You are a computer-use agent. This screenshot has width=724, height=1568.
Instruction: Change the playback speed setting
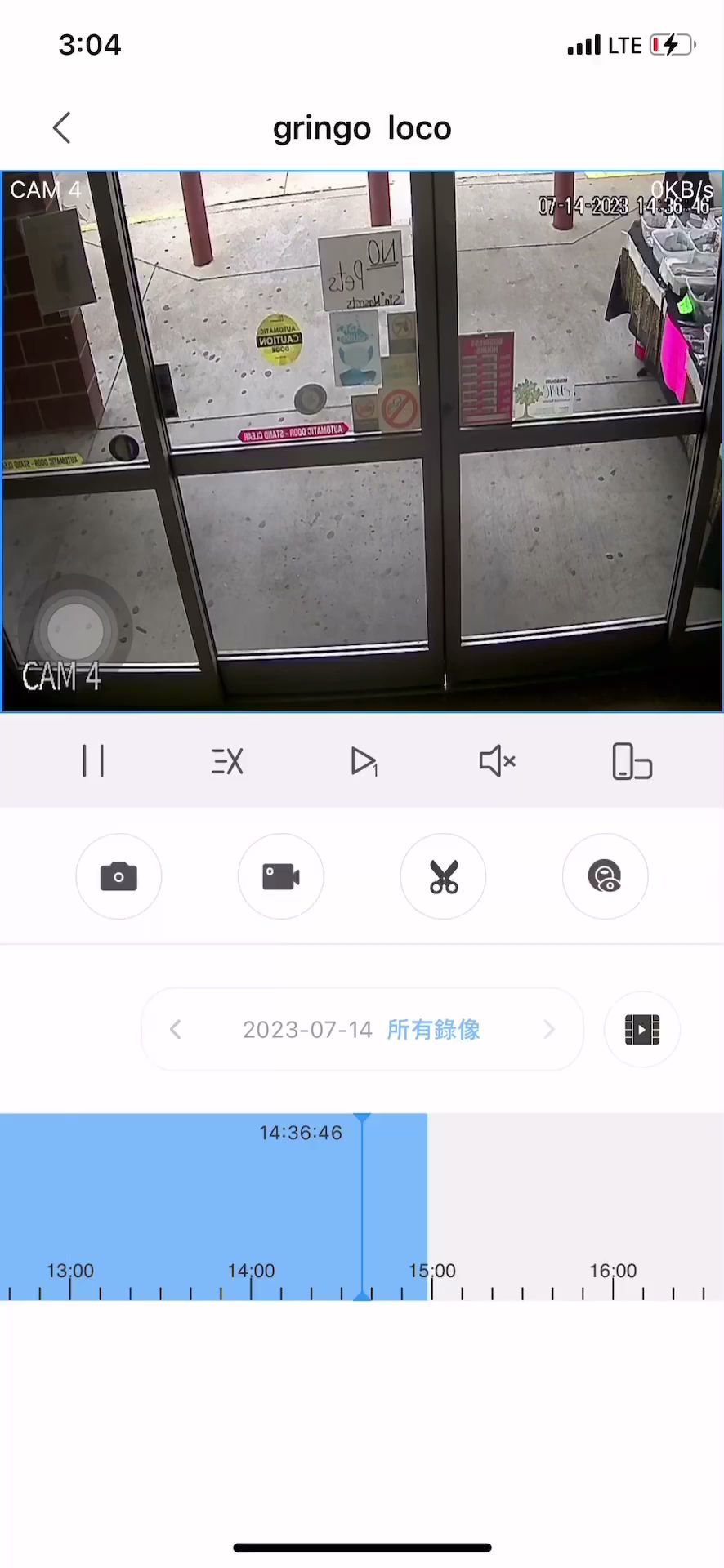coord(364,761)
